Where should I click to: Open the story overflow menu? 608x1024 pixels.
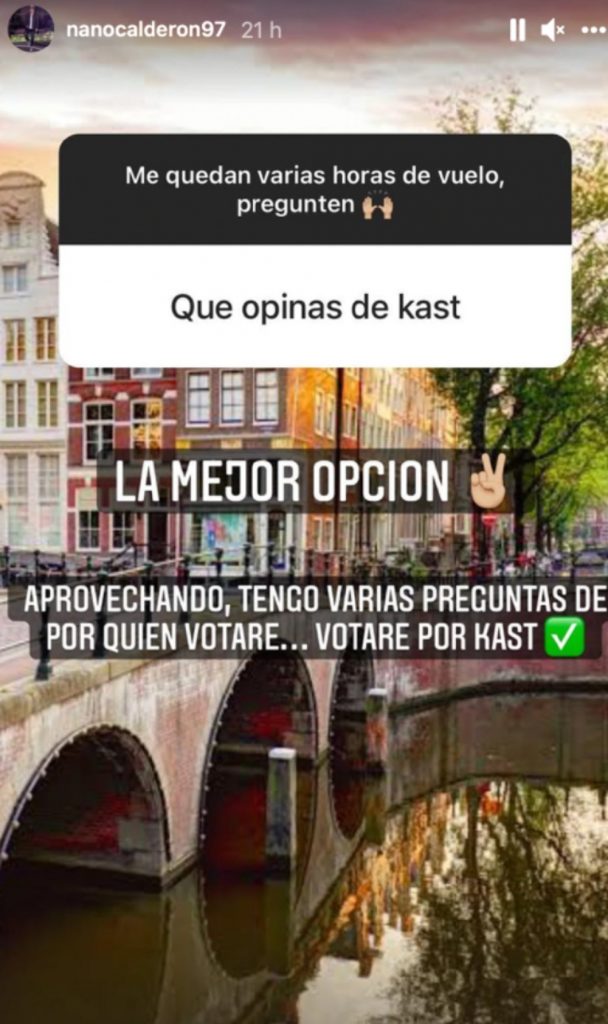pos(592,30)
